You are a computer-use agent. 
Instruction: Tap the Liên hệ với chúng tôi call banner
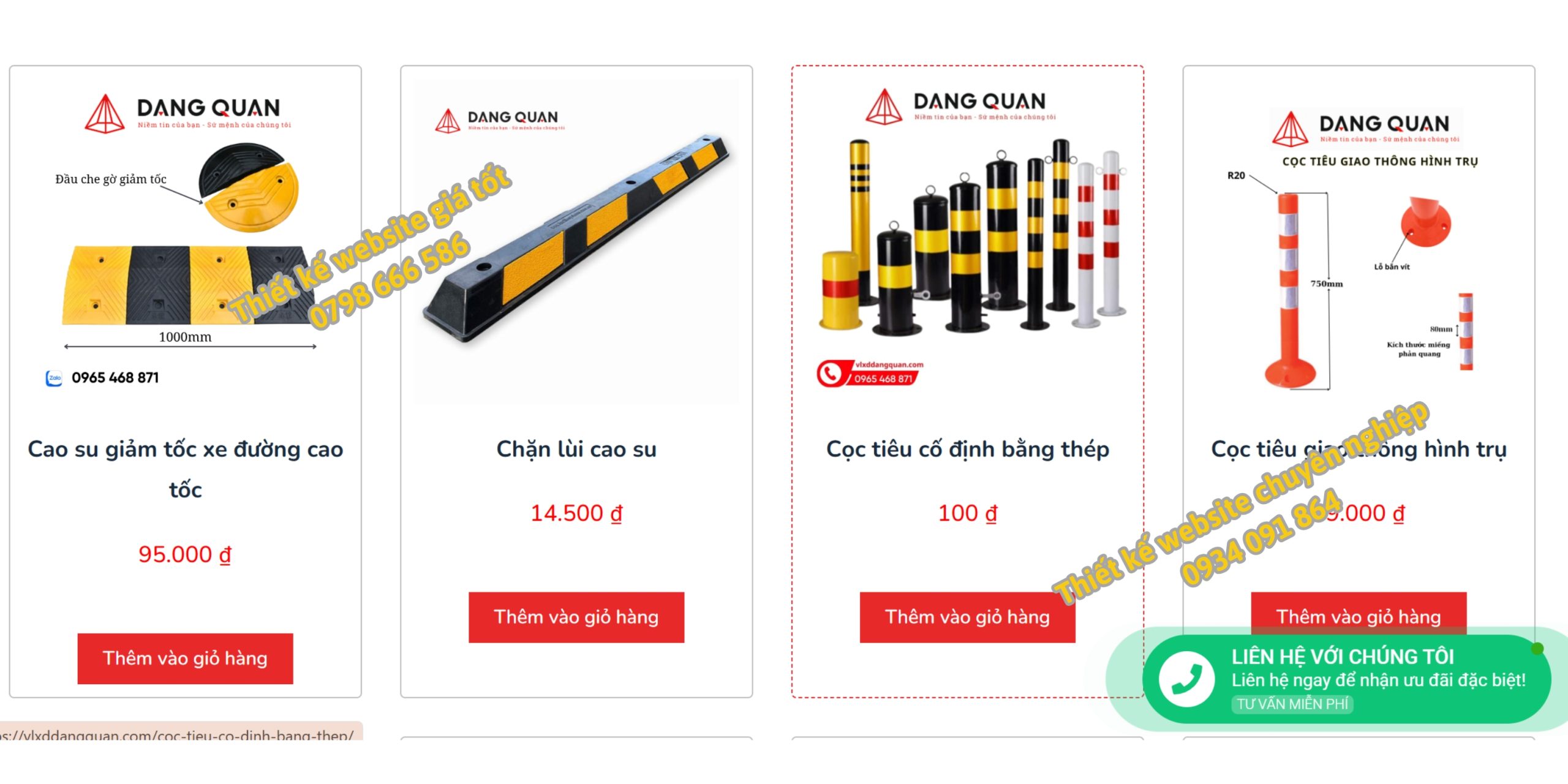click(x=1347, y=679)
